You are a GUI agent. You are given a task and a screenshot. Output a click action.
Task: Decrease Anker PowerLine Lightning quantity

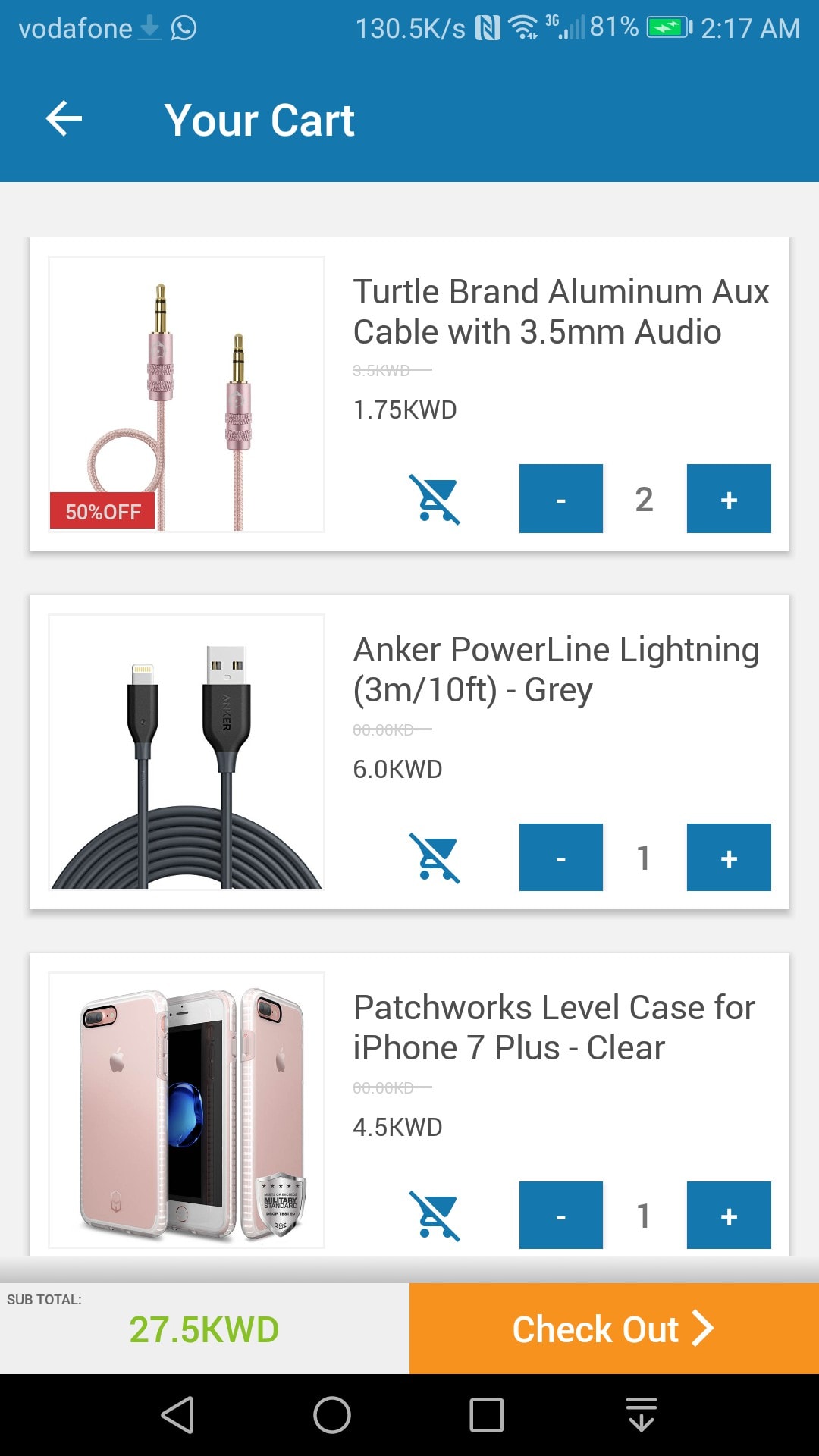click(560, 858)
